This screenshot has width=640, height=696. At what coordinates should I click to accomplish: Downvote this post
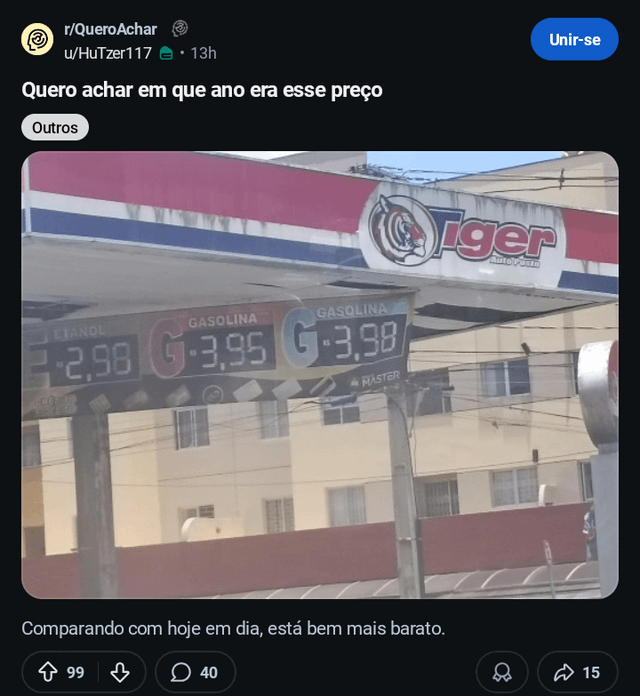[120, 672]
